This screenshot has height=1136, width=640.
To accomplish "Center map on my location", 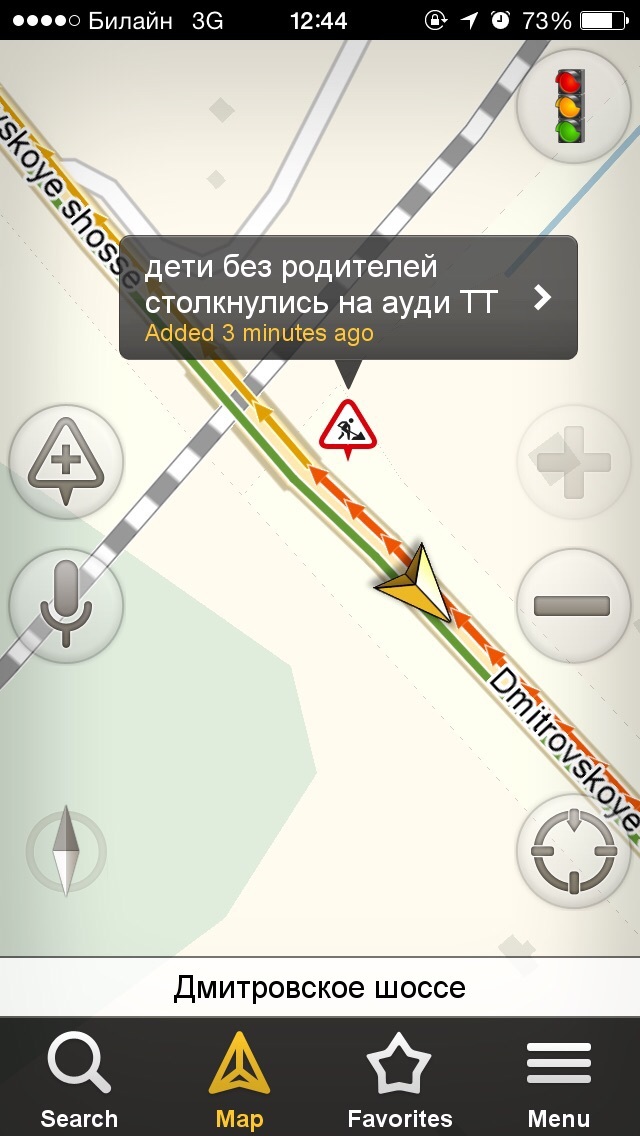I will coord(572,850).
